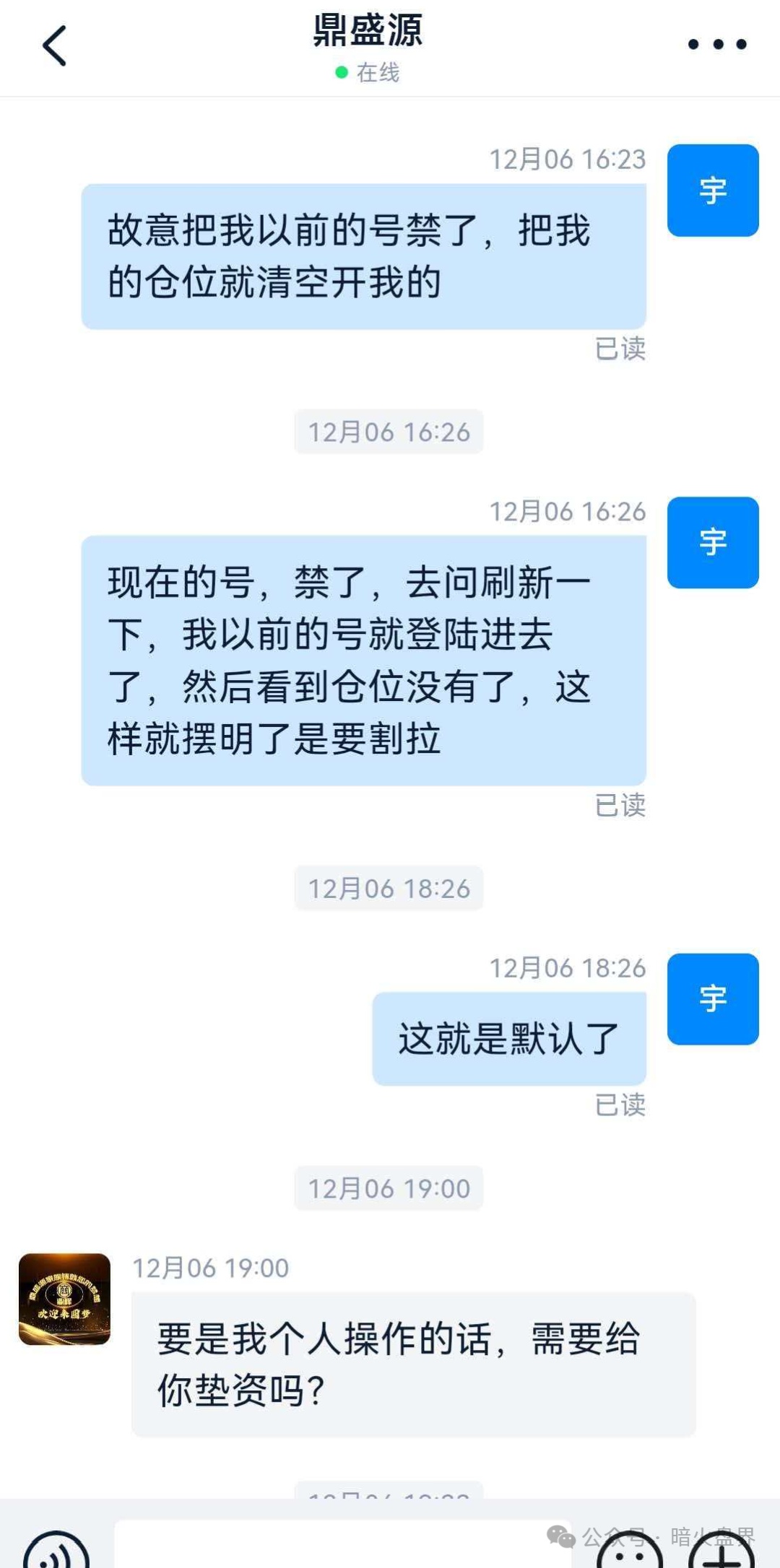The image size is (780, 1568).
Task: Switch to voice message input
Action: point(56,1552)
